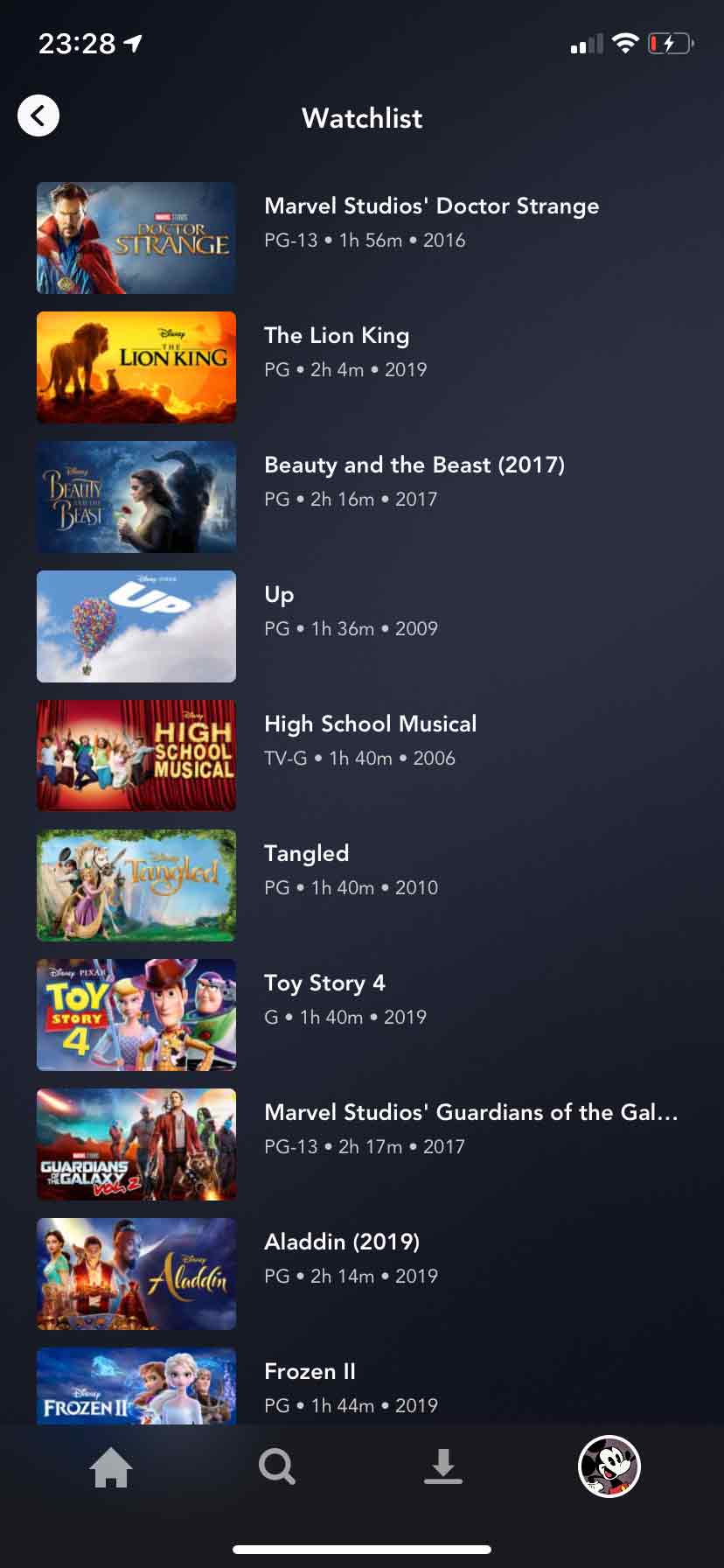The width and height of the screenshot is (724, 1568).
Task: Open the Search tab
Action: point(277,1467)
